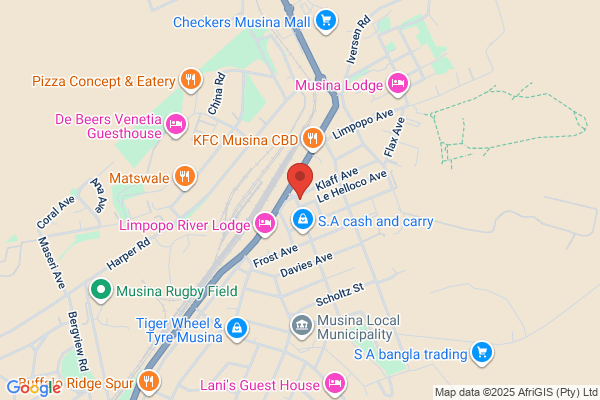The width and height of the screenshot is (600, 400).
Task: Open Lani's Guest House marker
Action: pos(335,382)
